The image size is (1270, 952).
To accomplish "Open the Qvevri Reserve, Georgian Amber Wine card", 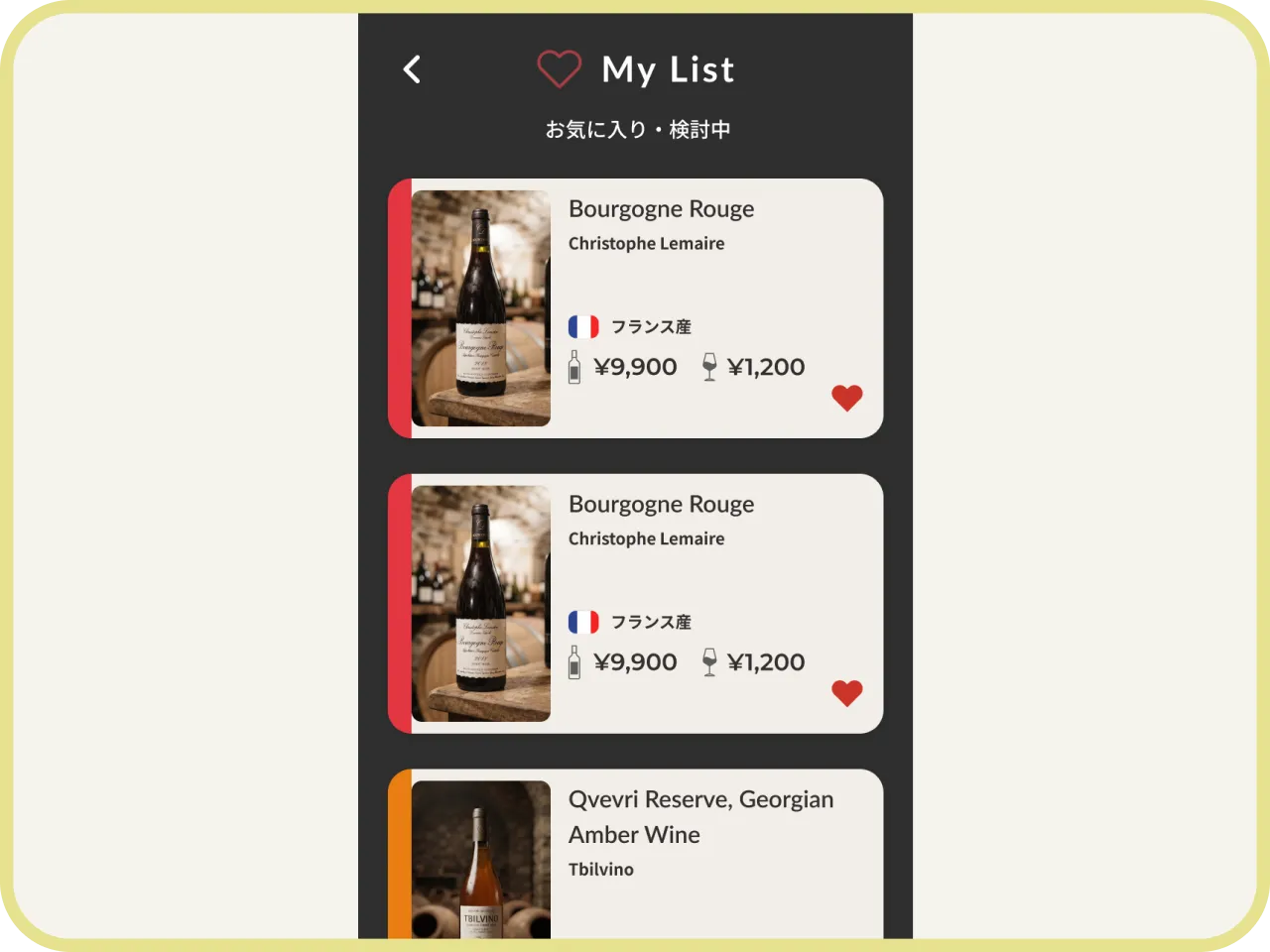I will tap(635, 854).
